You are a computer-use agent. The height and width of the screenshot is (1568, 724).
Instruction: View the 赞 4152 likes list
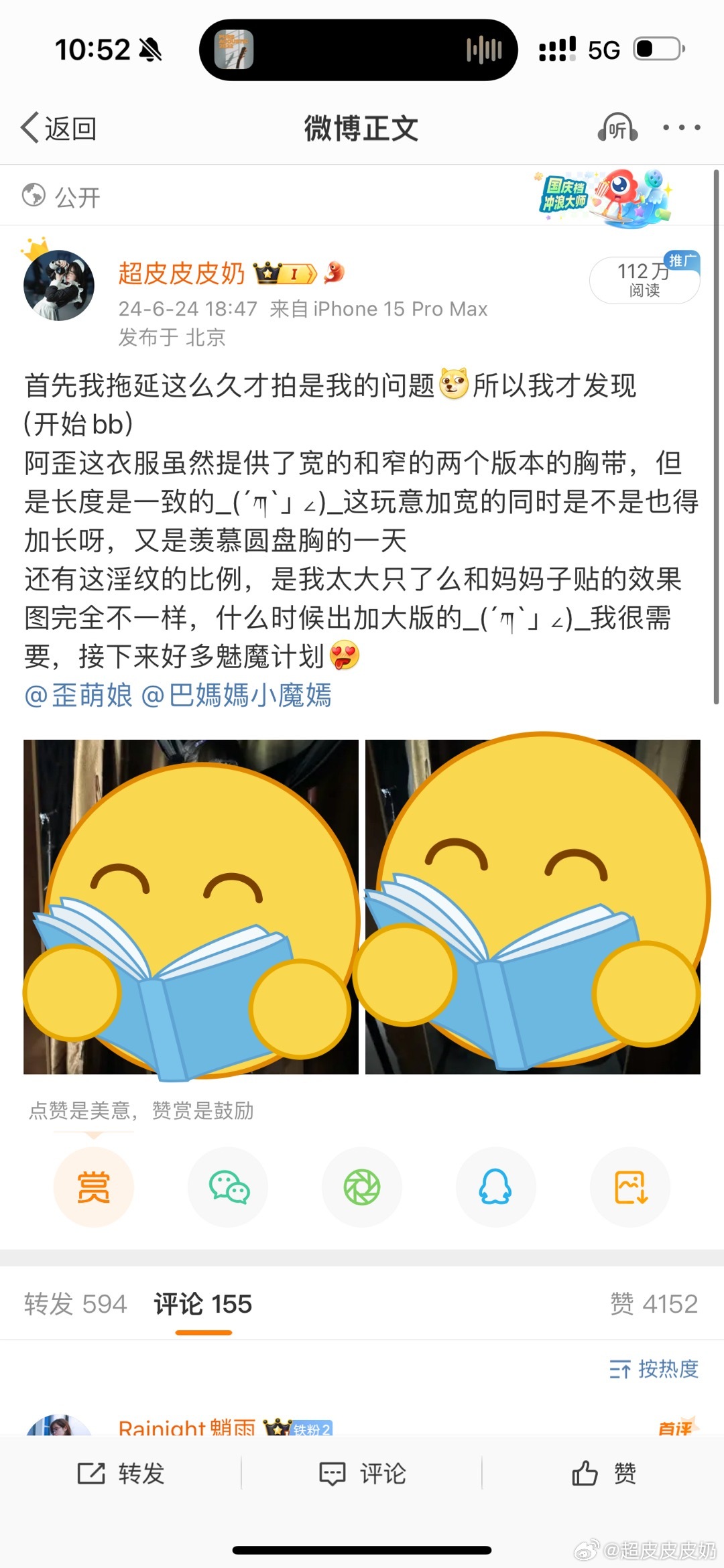point(654,1304)
